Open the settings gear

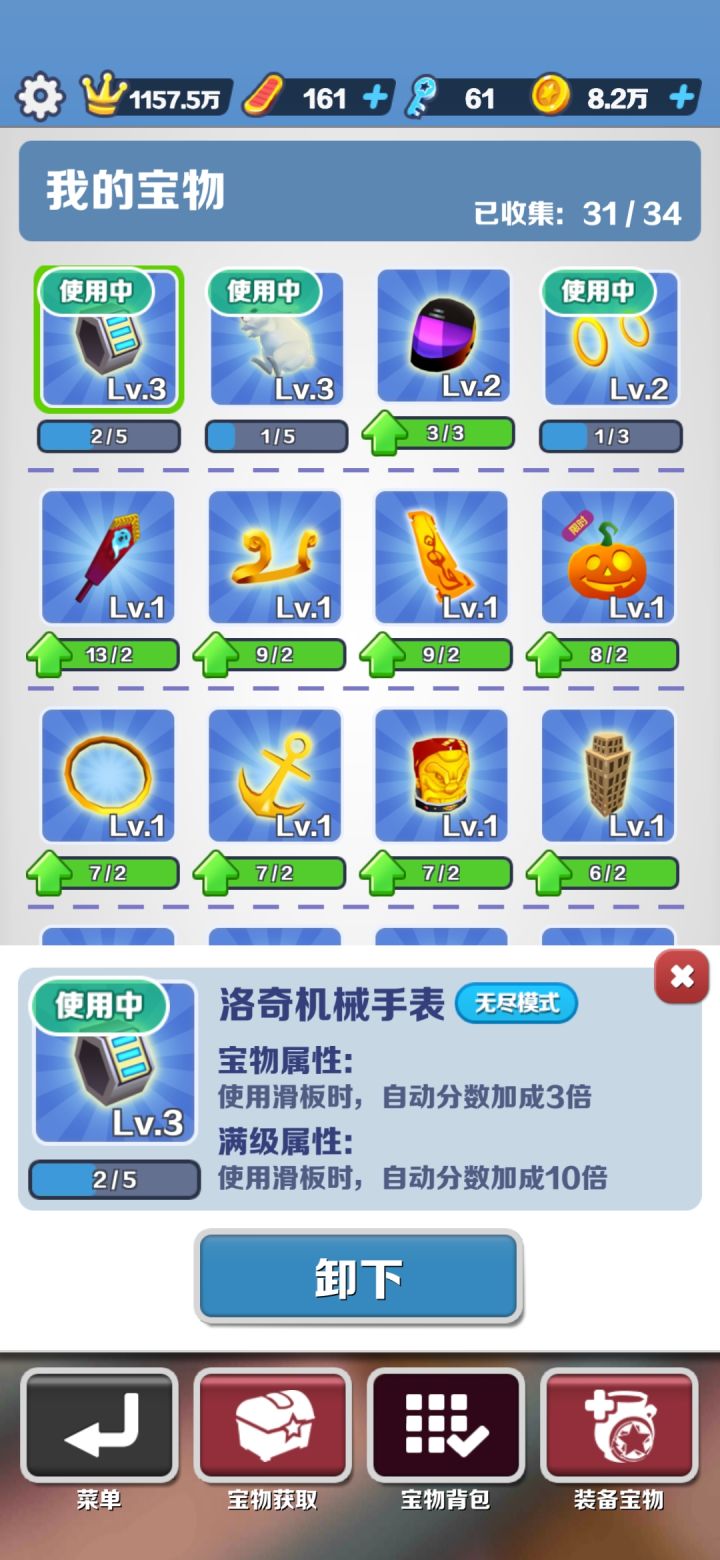point(40,95)
